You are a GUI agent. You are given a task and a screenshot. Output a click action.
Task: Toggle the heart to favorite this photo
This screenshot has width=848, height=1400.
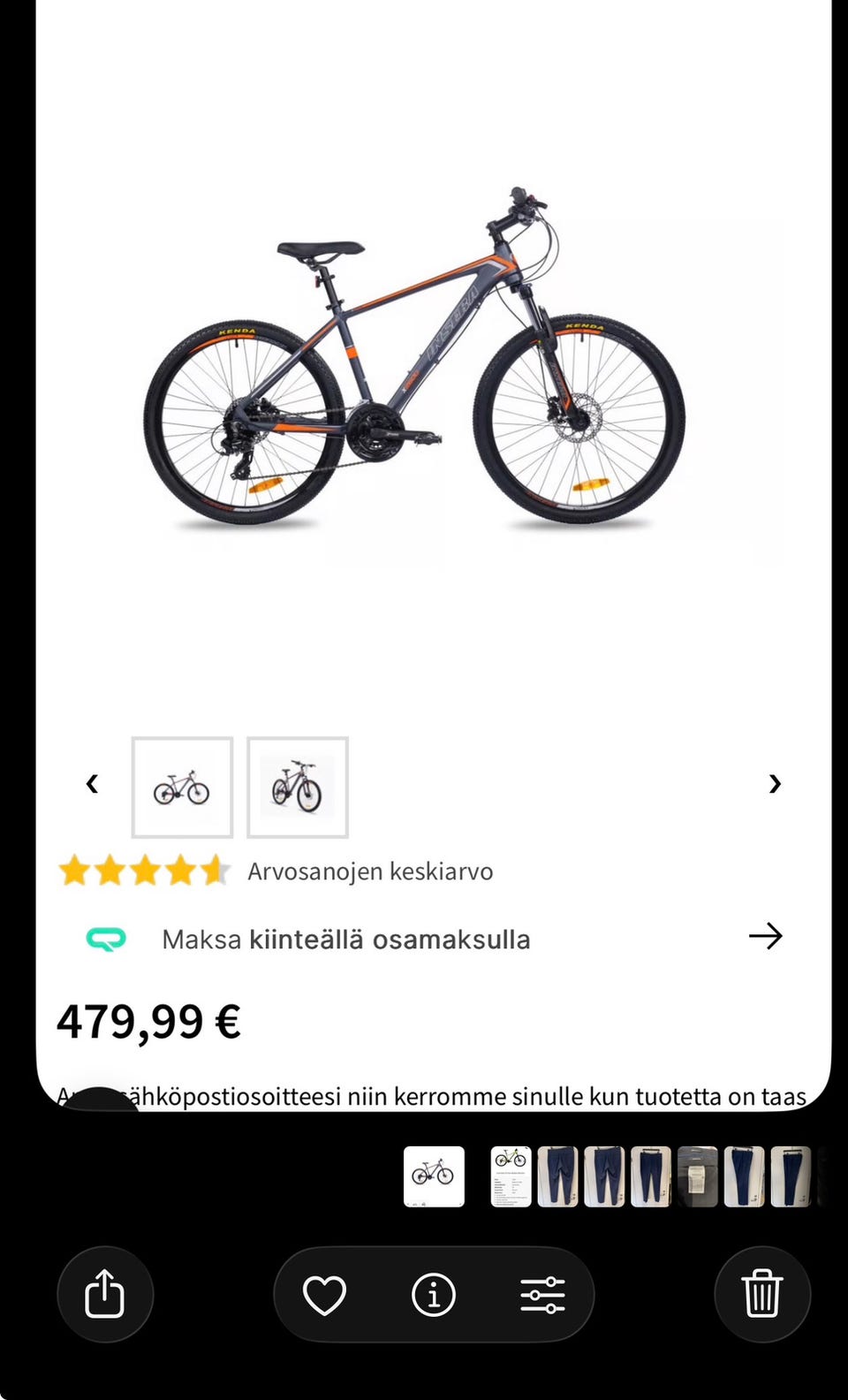[323, 1294]
